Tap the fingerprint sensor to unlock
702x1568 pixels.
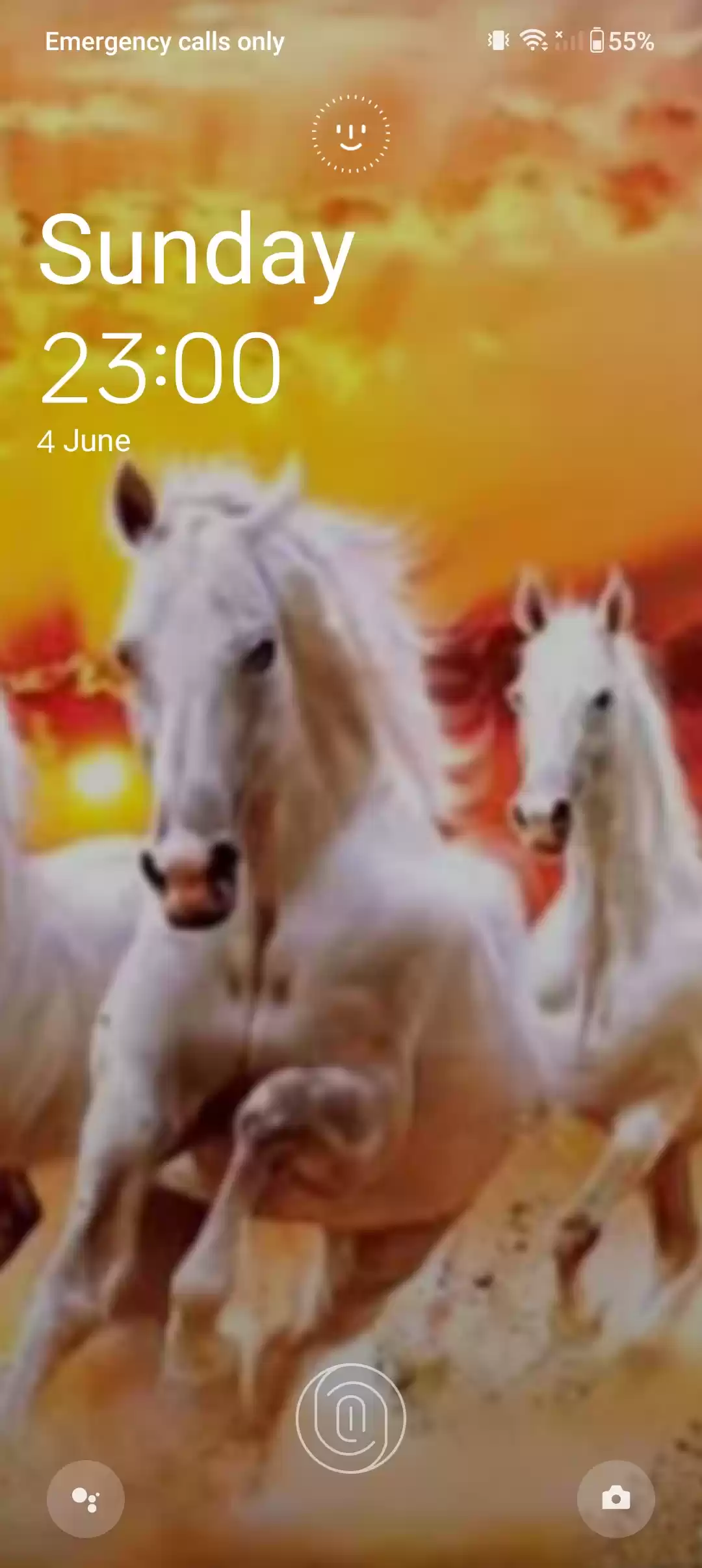(351, 1418)
